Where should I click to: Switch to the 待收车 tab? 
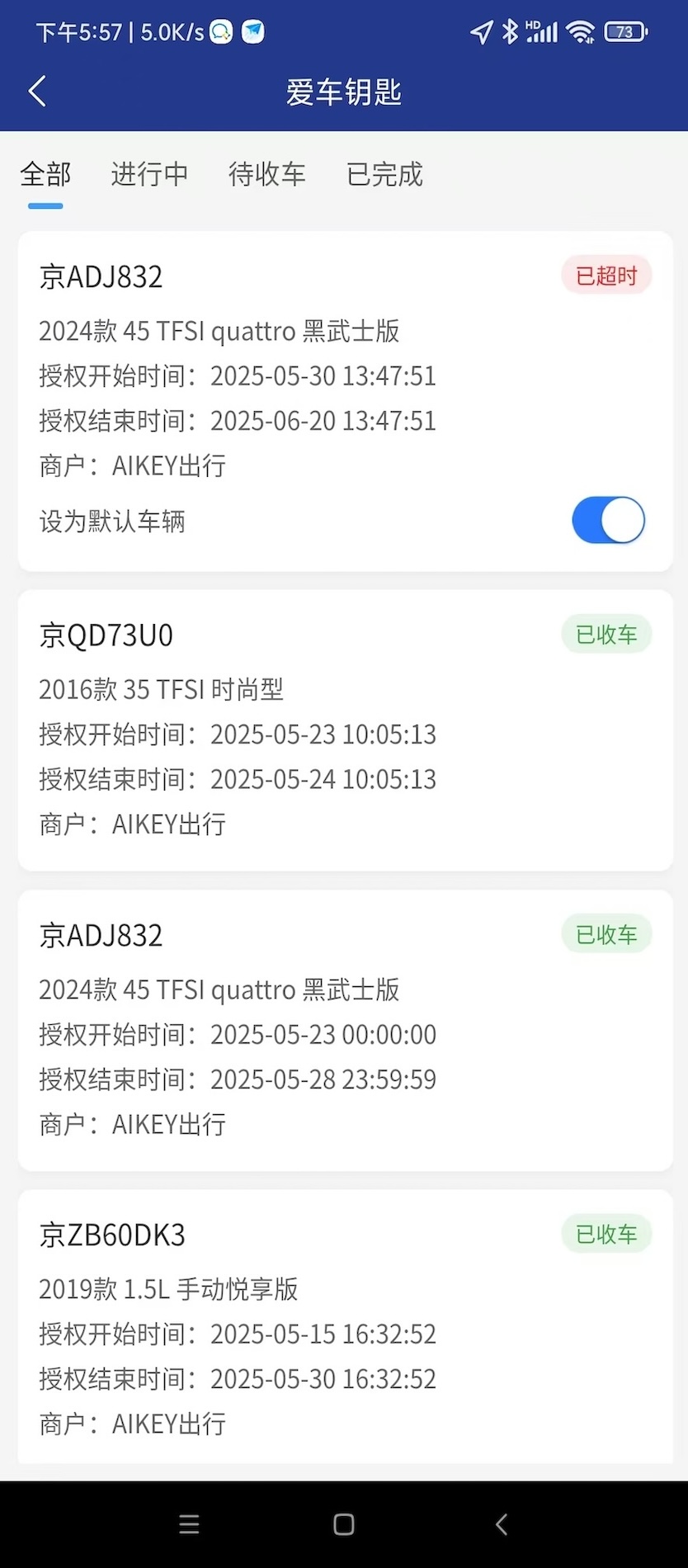pyautogui.click(x=266, y=175)
